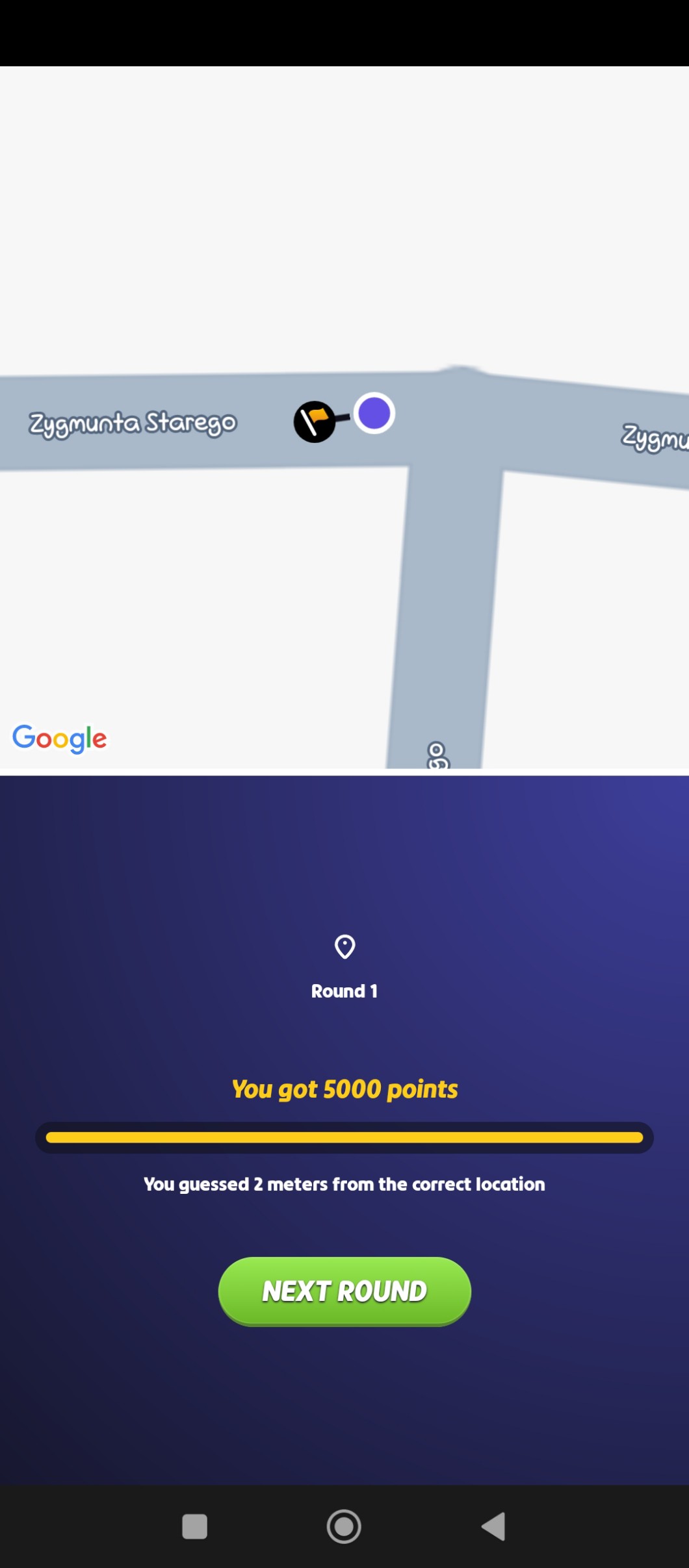Open recent apps from navigation bar
Image resolution: width=689 pixels, height=1568 pixels.
194,1526
